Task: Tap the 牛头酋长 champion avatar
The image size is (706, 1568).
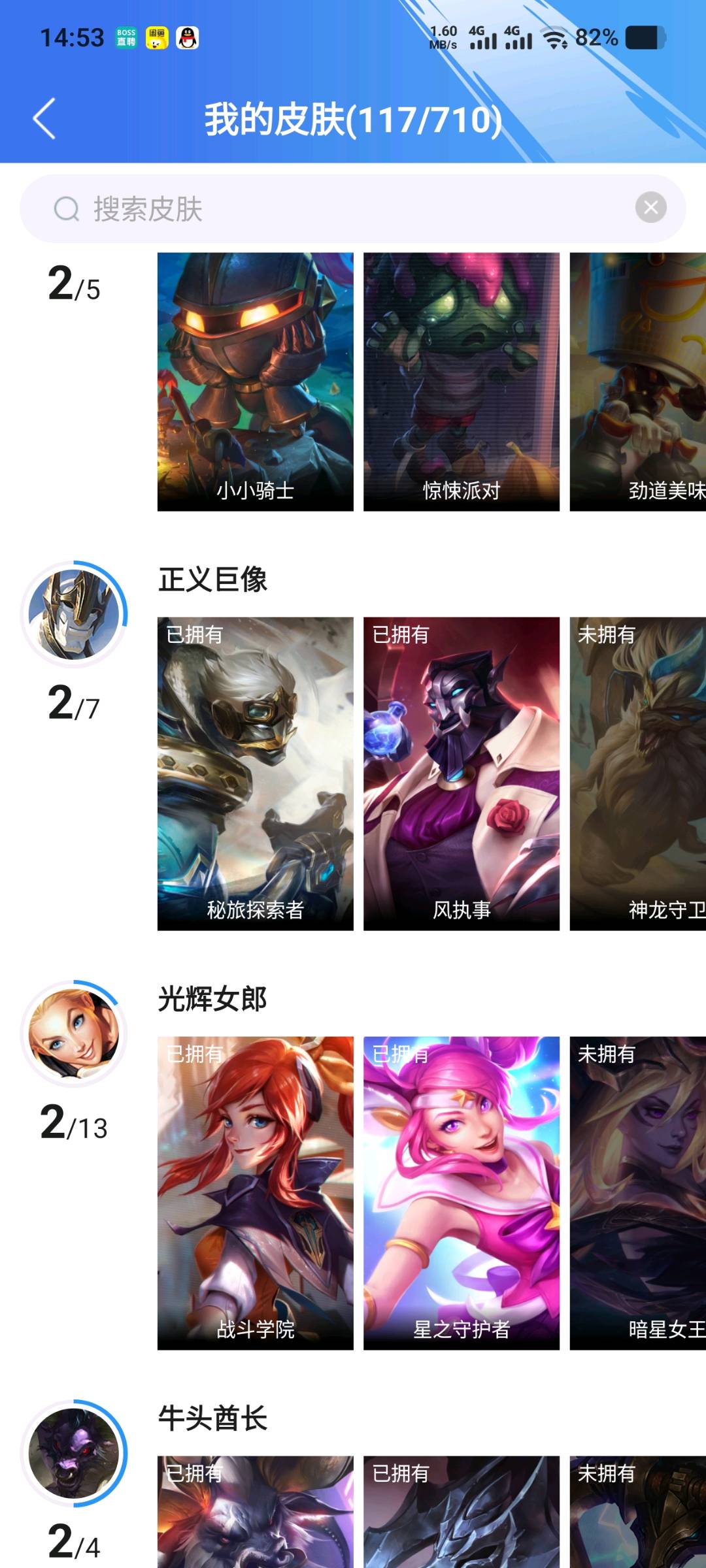Action: [x=74, y=1453]
